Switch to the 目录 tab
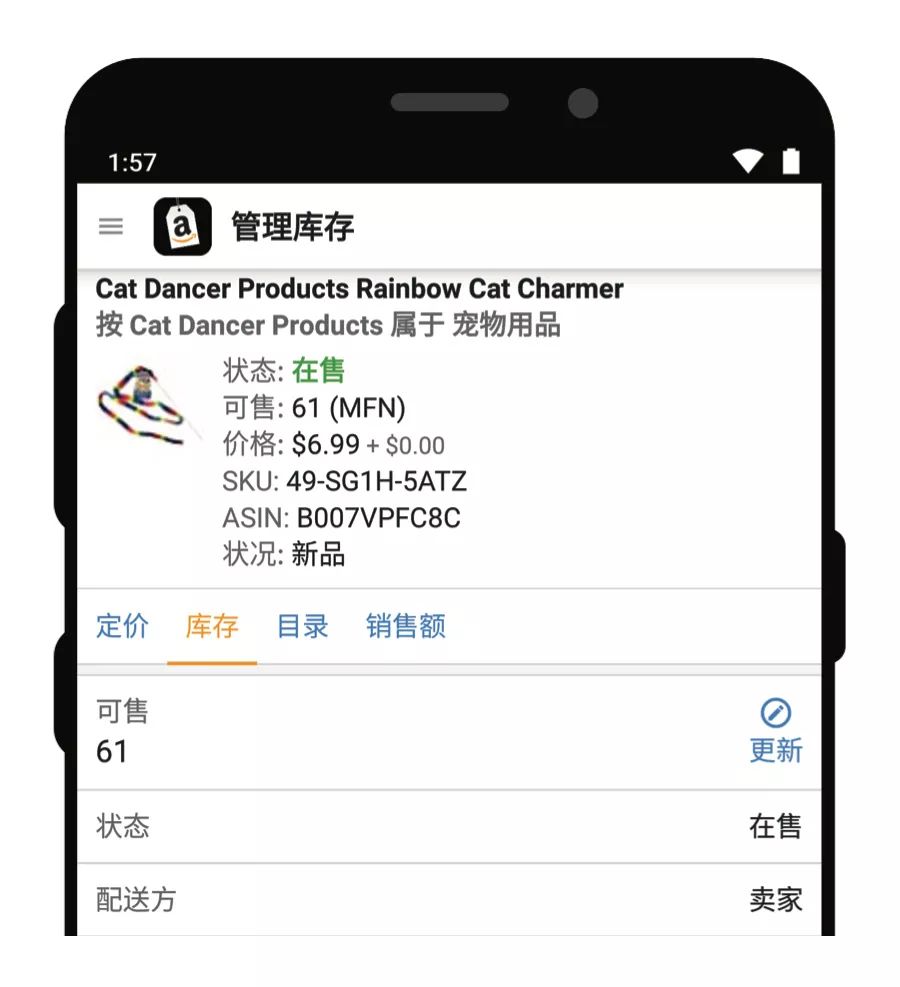This screenshot has height=987, width=900. (x=302, y=627)
